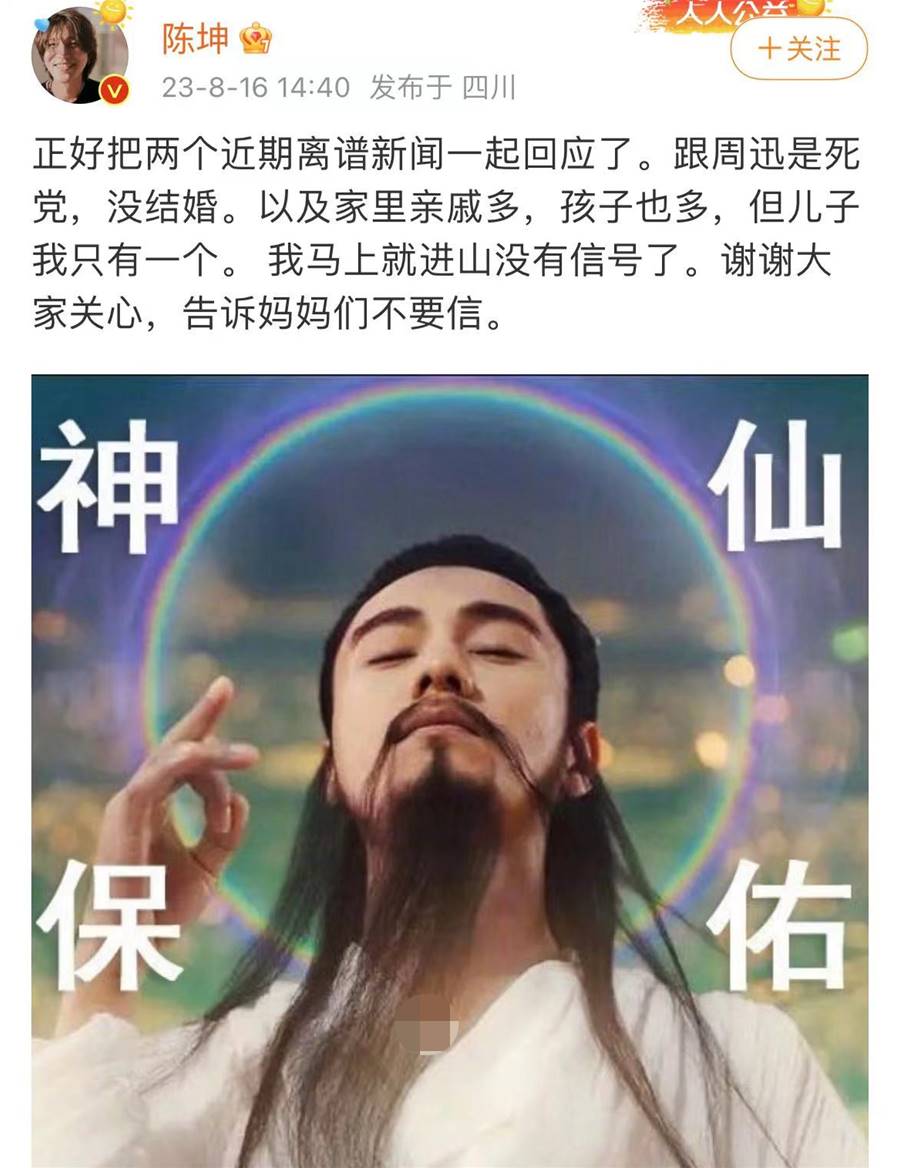Open 陈坤's profile avatar
The image size is (900, 1168).
tap(79, 56)
